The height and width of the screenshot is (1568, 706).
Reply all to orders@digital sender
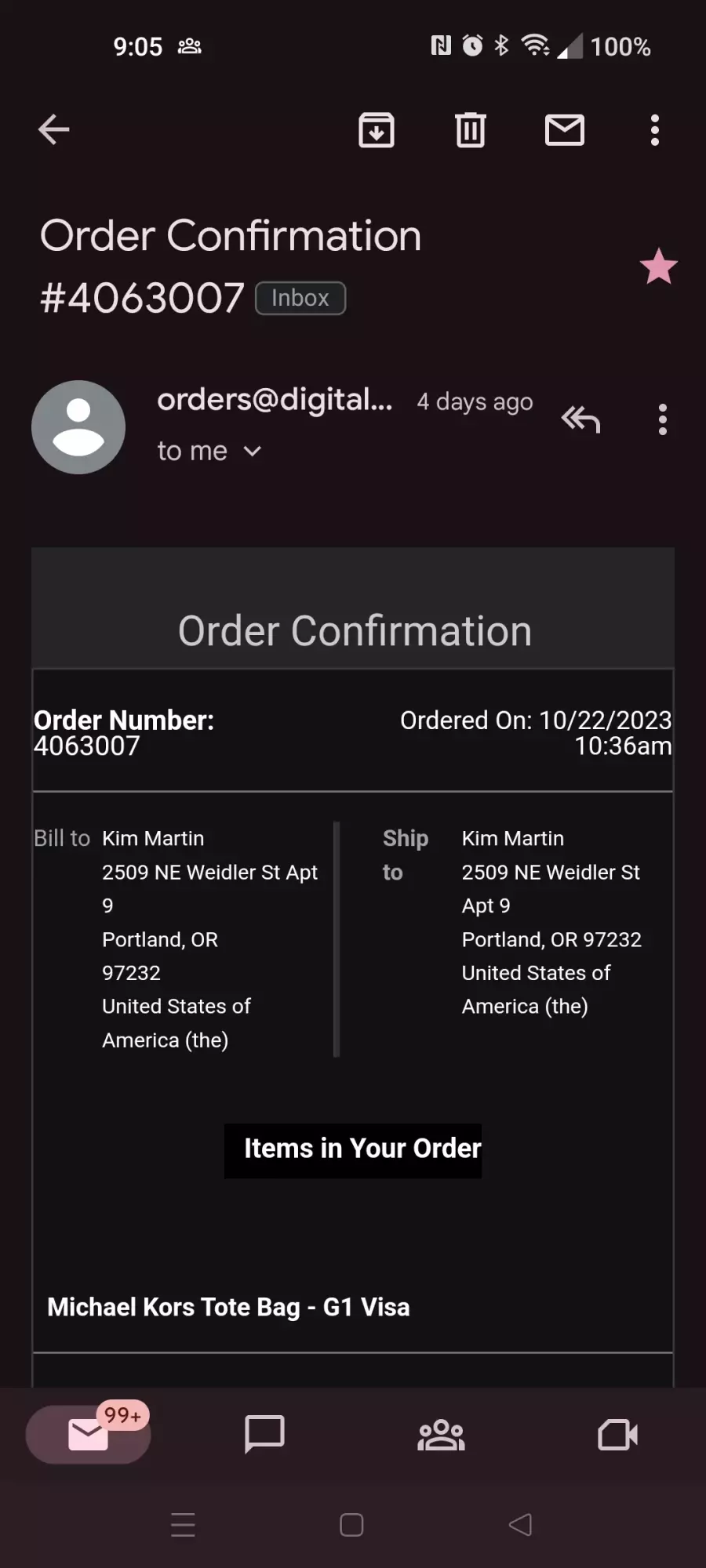point(580,419)
